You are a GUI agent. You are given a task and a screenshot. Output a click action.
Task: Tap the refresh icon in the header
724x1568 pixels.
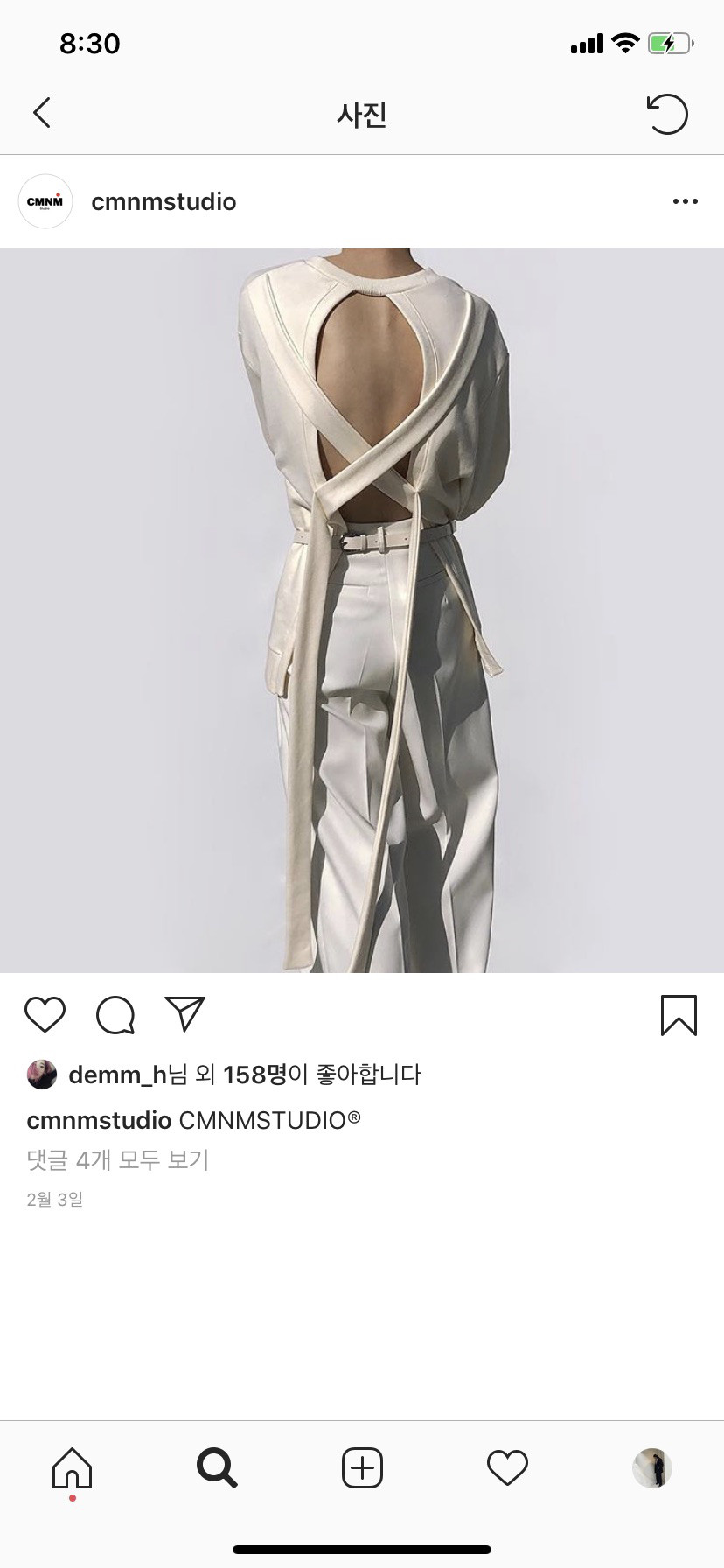coord(668,114)
